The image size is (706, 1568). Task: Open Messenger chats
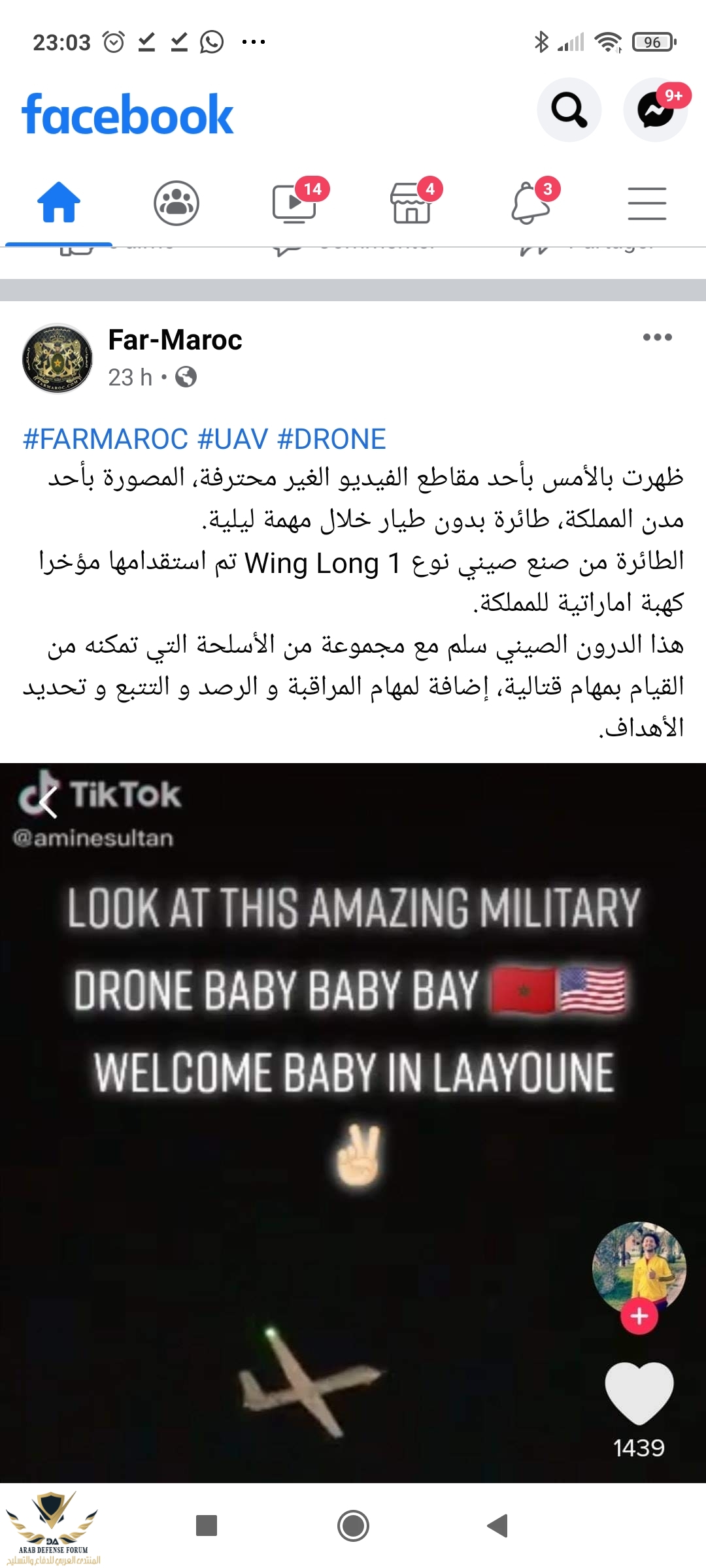point(656,110)
